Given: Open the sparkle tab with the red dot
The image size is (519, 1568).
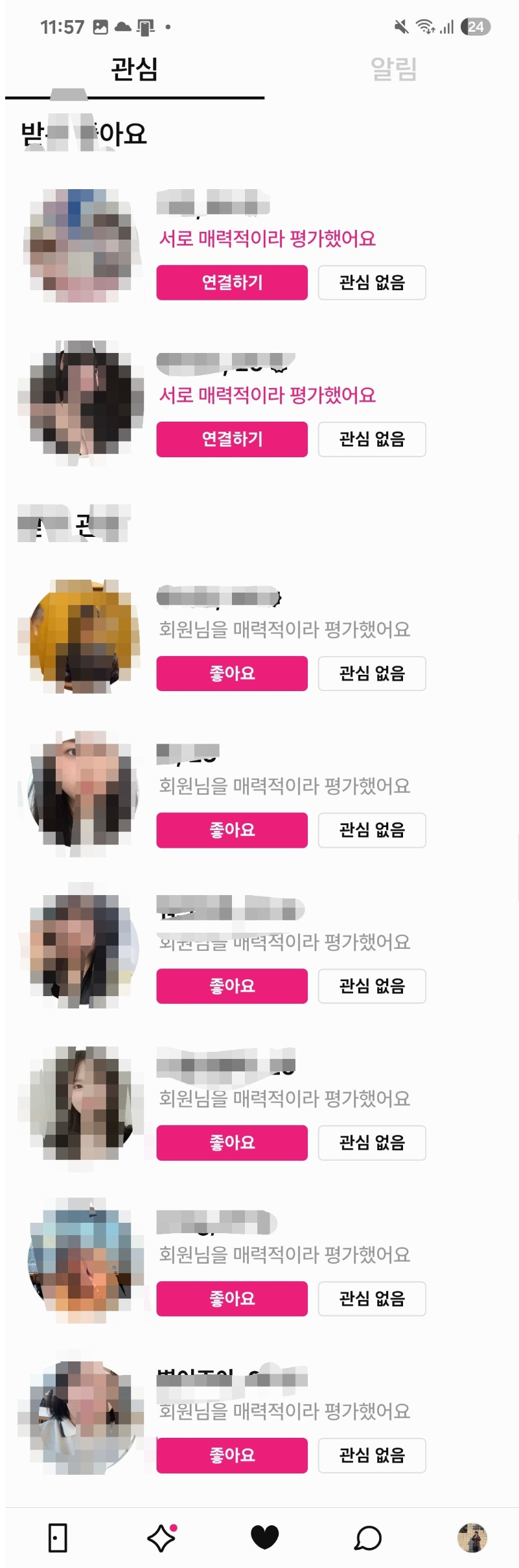Looking at the screenshot, I should [161, 1538].
